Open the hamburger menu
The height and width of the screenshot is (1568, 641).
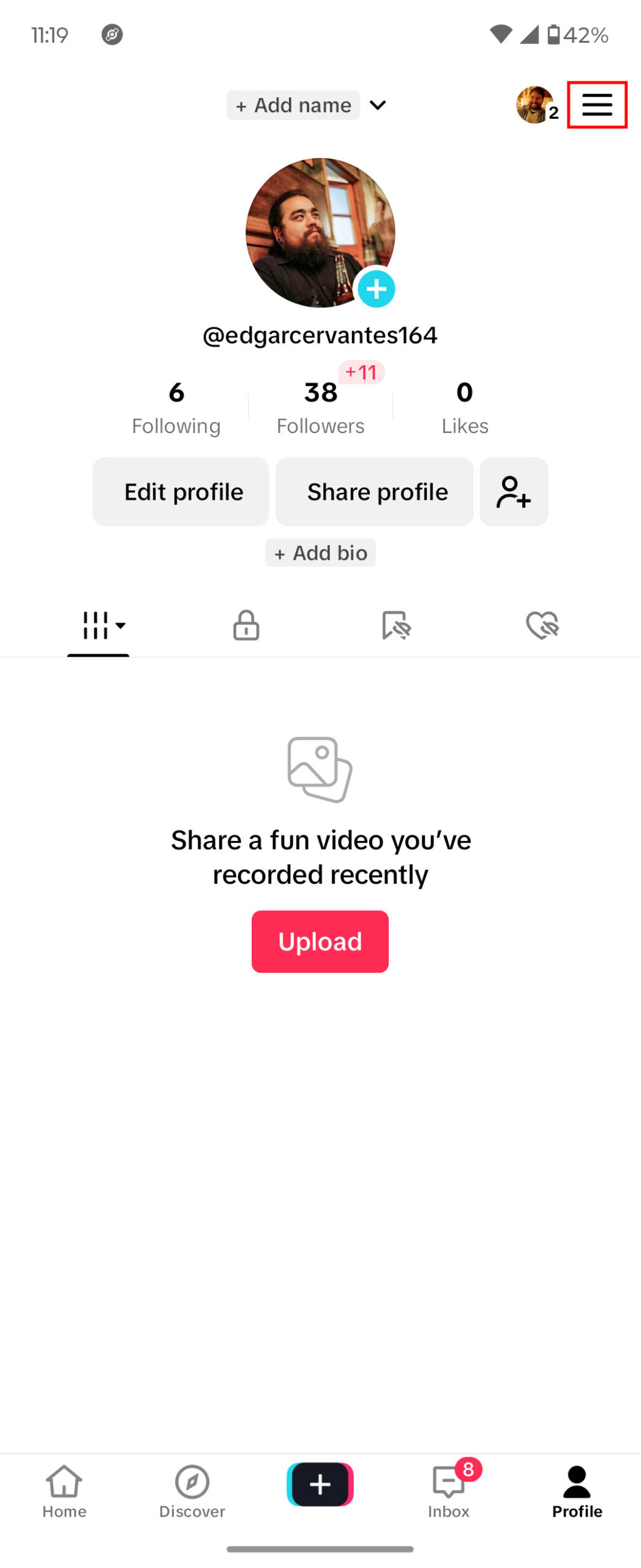(x=596, y=105)
